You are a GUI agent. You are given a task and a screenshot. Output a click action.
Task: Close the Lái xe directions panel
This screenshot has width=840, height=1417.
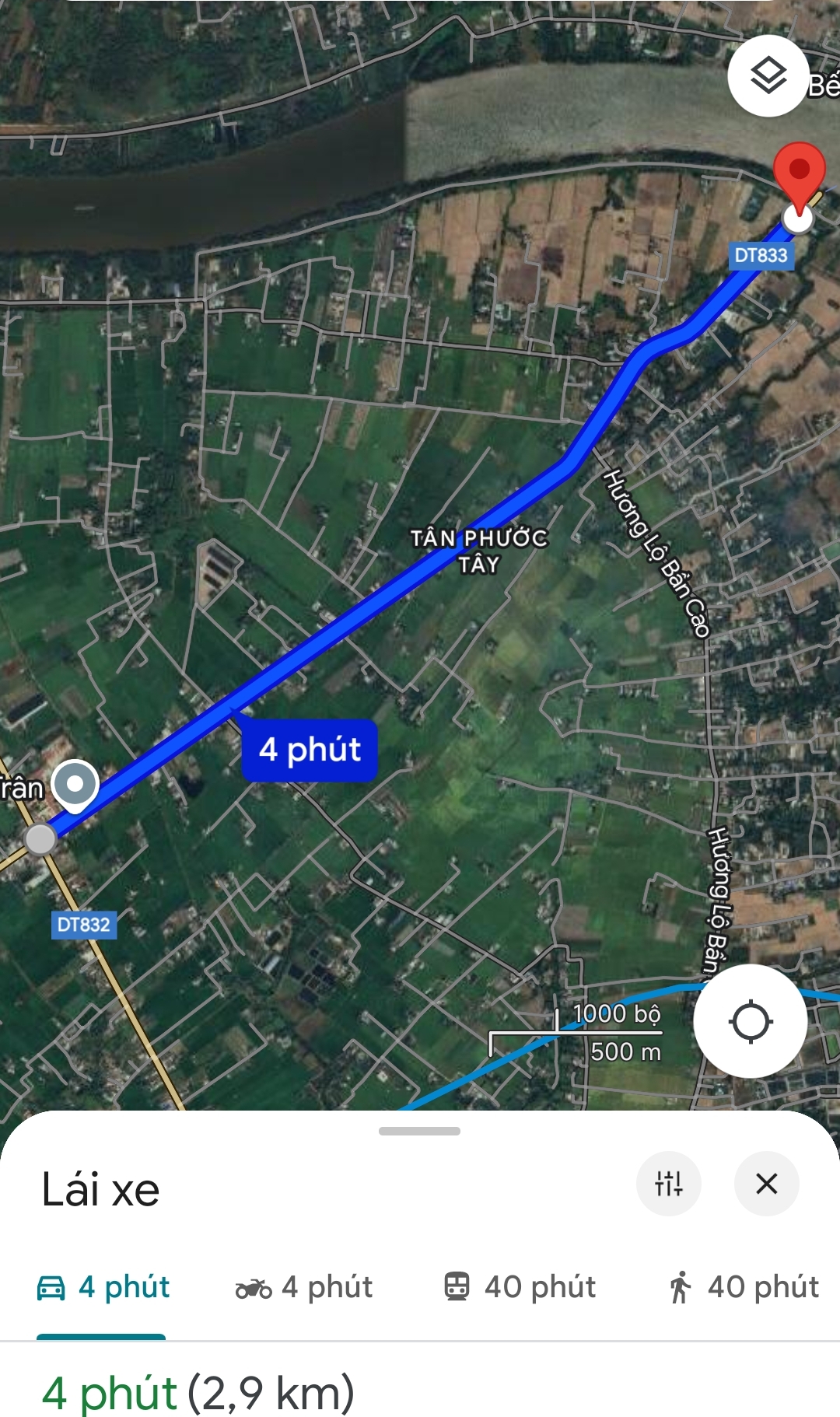(x=767, y=1184)
